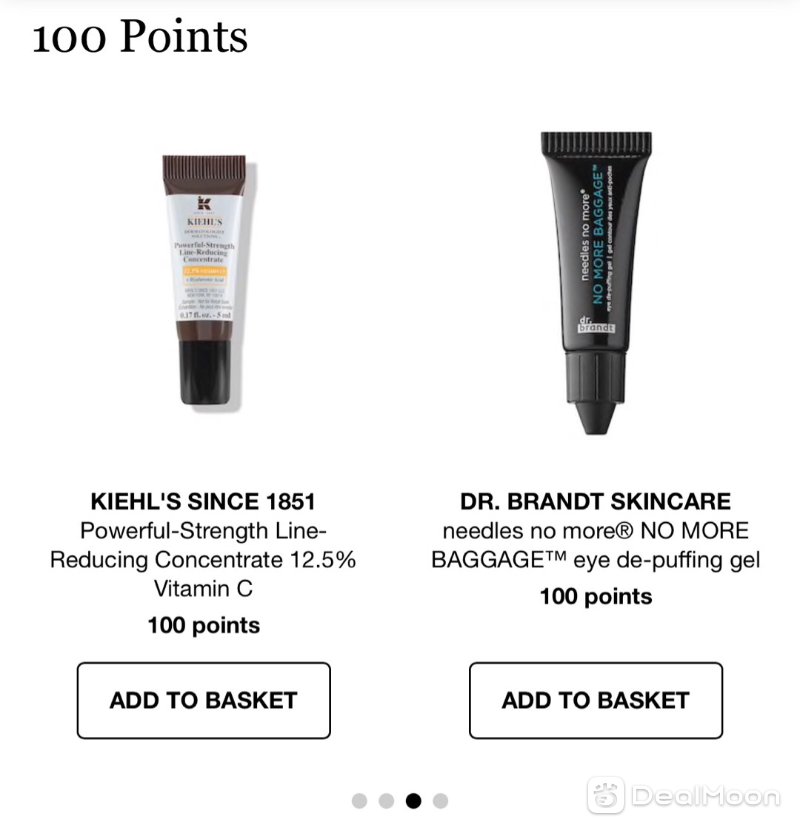The width and height of the screenshot is (800, 828).
Task: Add Dr. Brandt eye gel to basket
Action: pos(595,700)
